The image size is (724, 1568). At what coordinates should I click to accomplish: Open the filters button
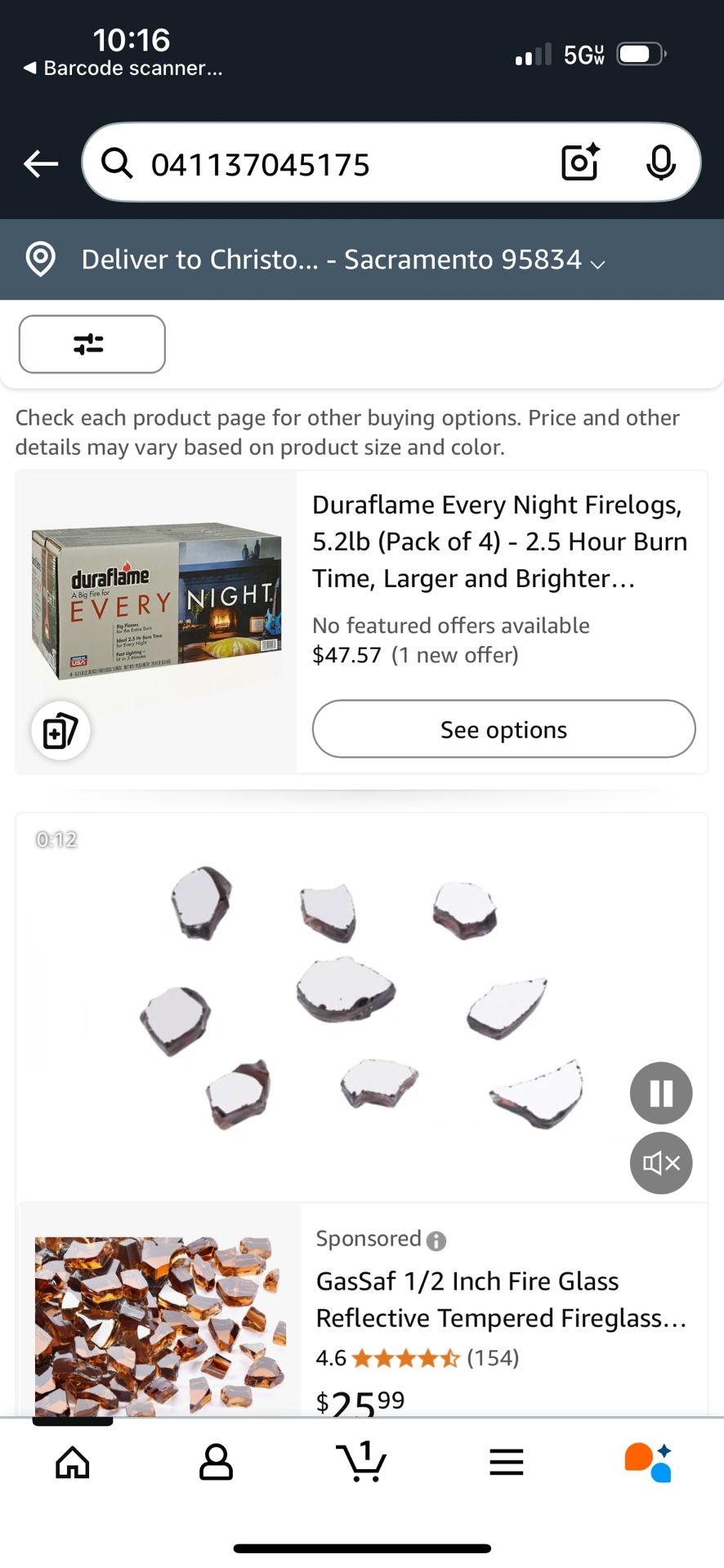pos(92,345)
